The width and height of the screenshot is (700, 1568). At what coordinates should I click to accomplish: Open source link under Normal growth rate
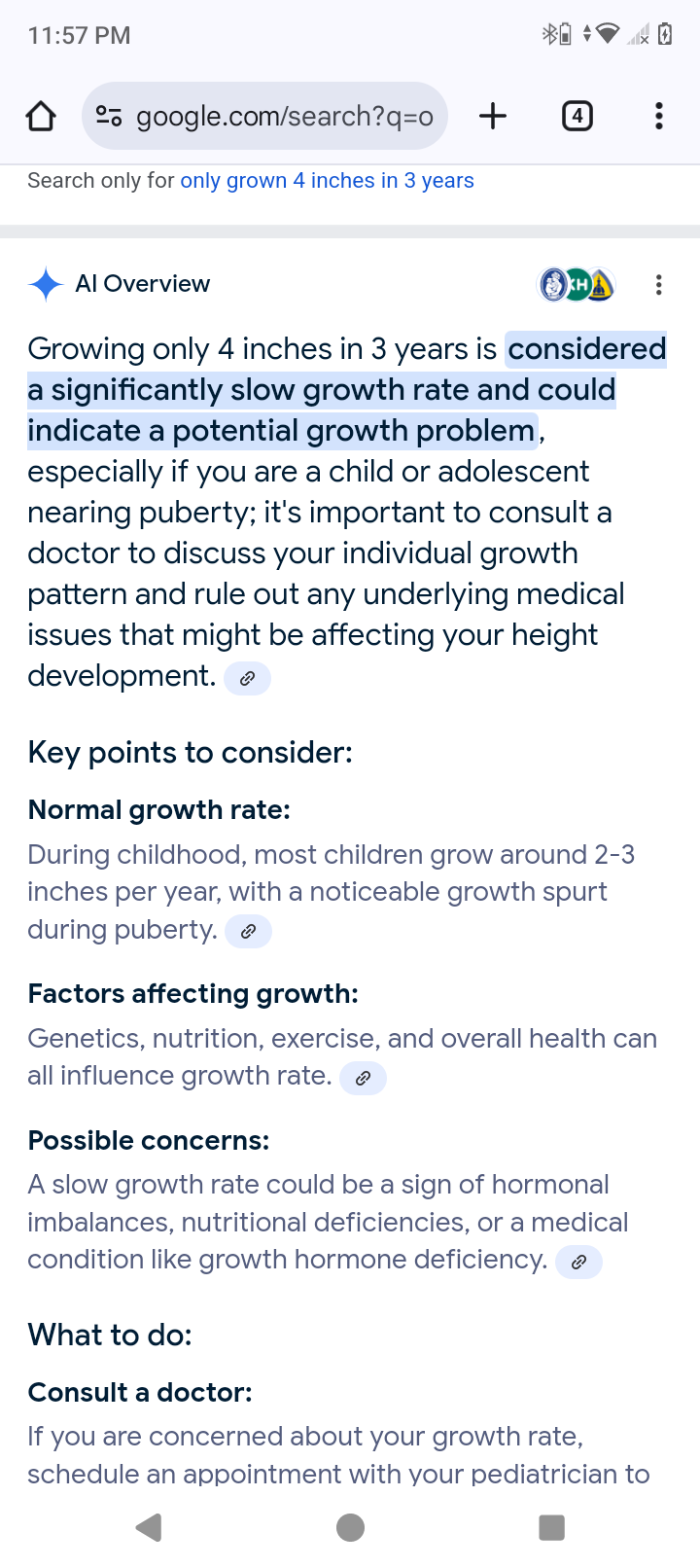click(x=248, y=932)
